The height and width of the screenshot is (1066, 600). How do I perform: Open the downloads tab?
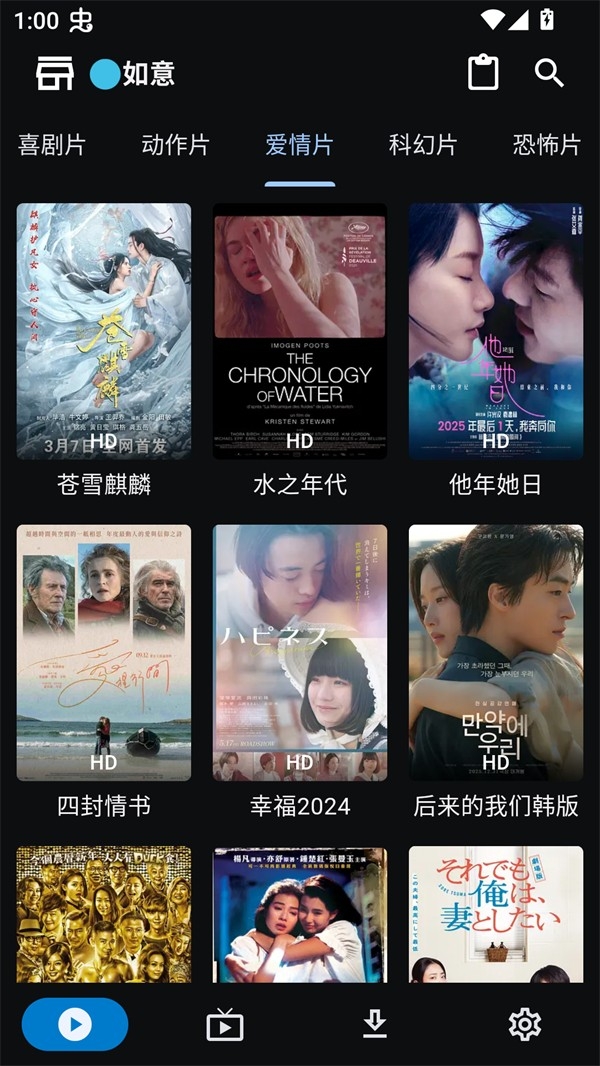[x=375, y=1024]
